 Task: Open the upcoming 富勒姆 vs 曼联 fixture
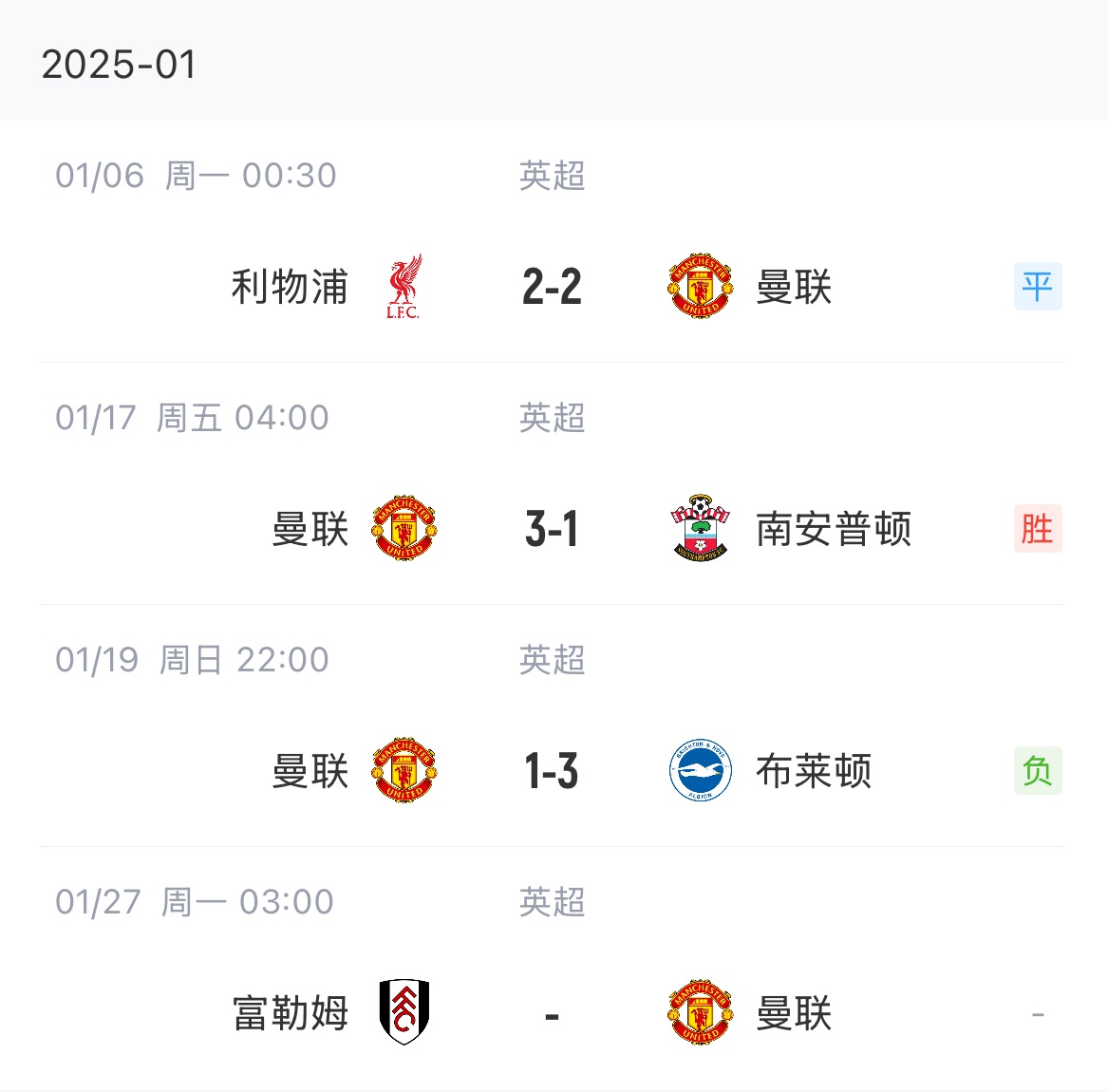[552, 1013]
